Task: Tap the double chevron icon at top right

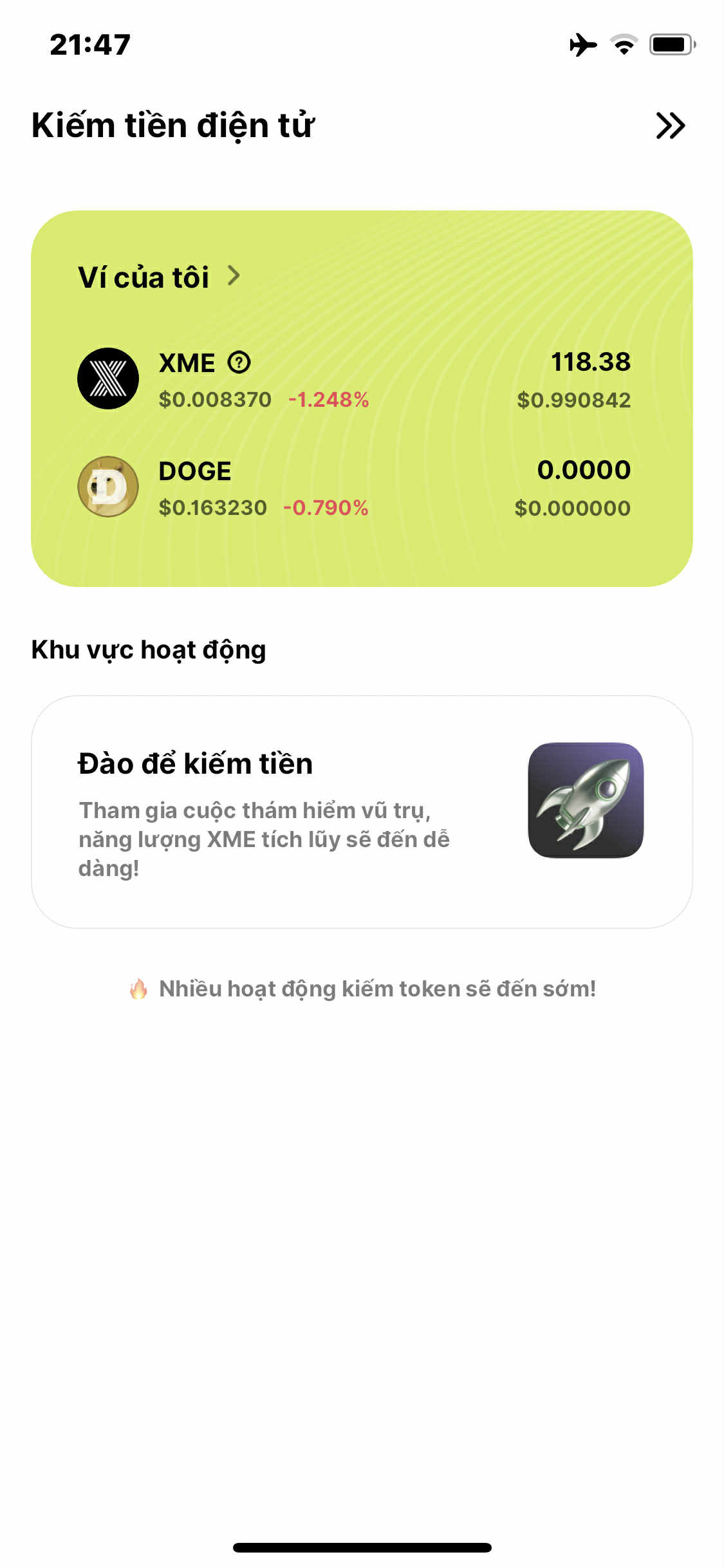Action: click(670, 126)
